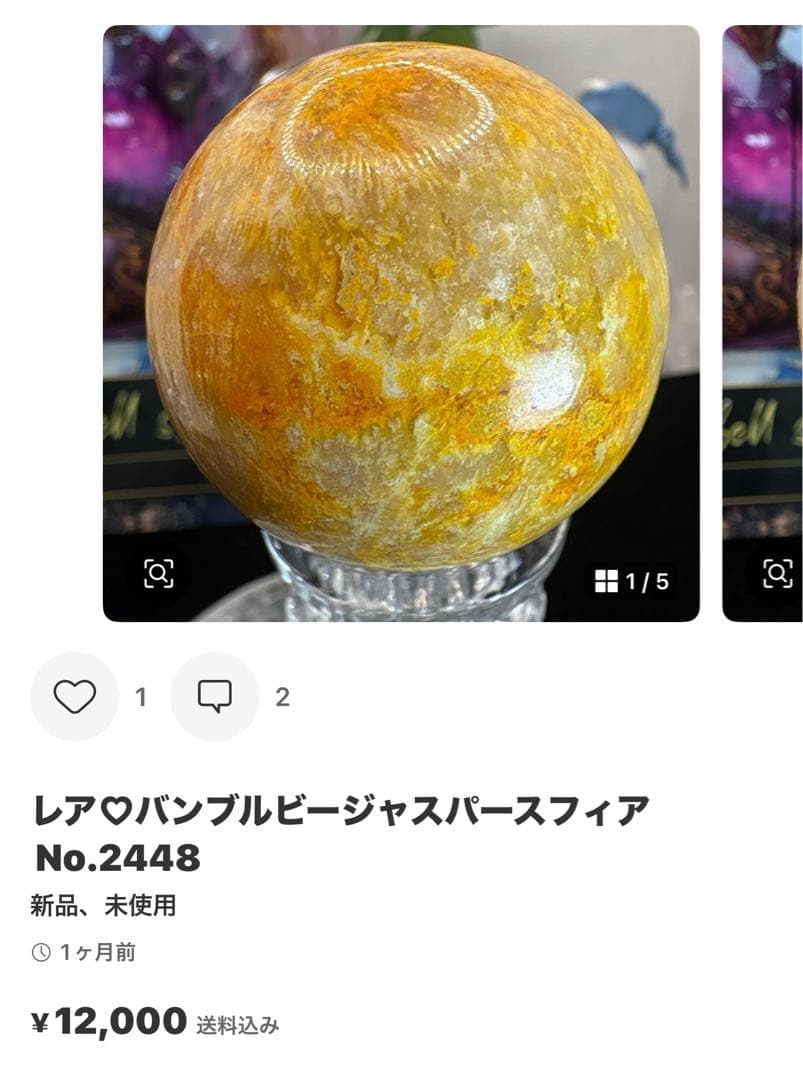Open the next photo on the right edge
Screen dimensions: 803x1080
pyautogui.click(x=760, y=320)
